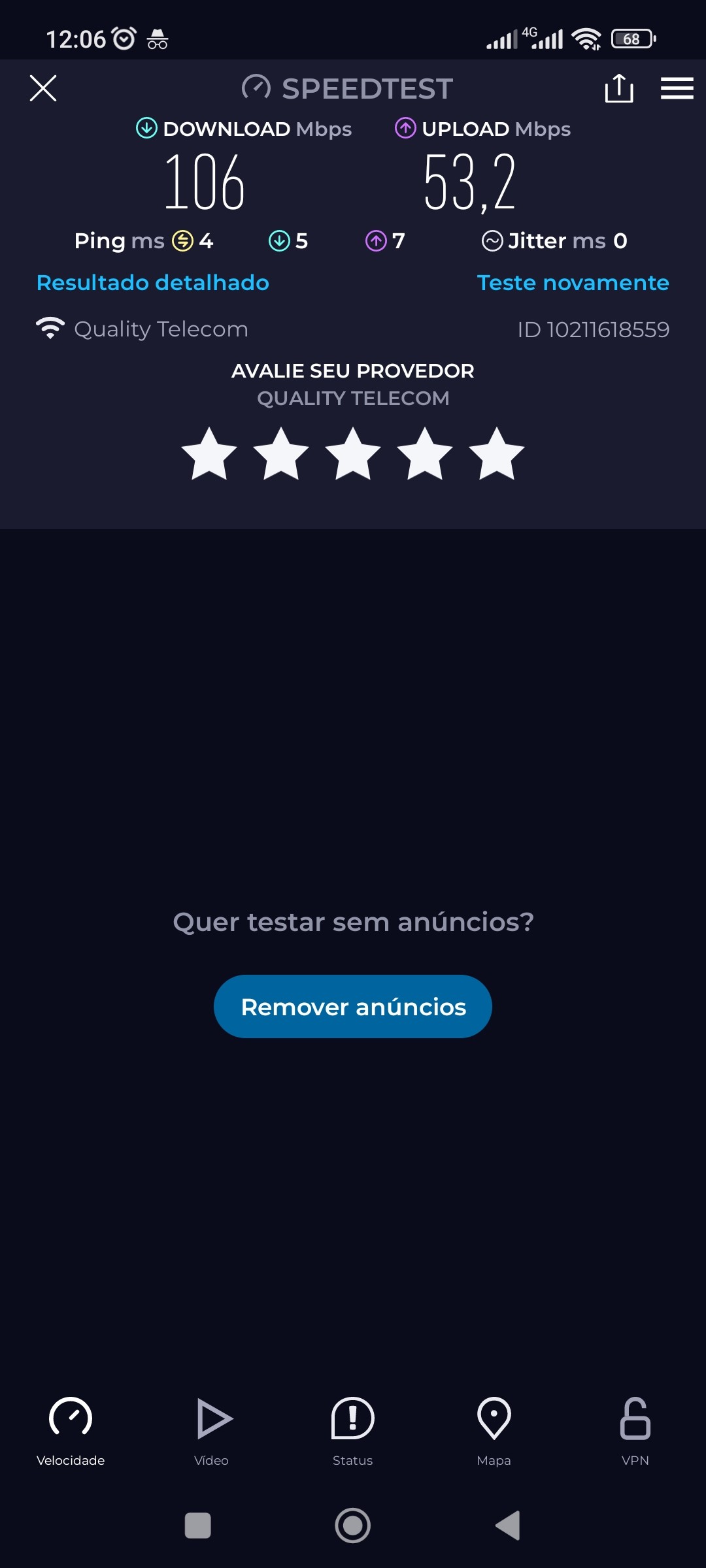706x1568 pixels.
Task: Open Resultado detalhado
Action: tap(153, 283)
